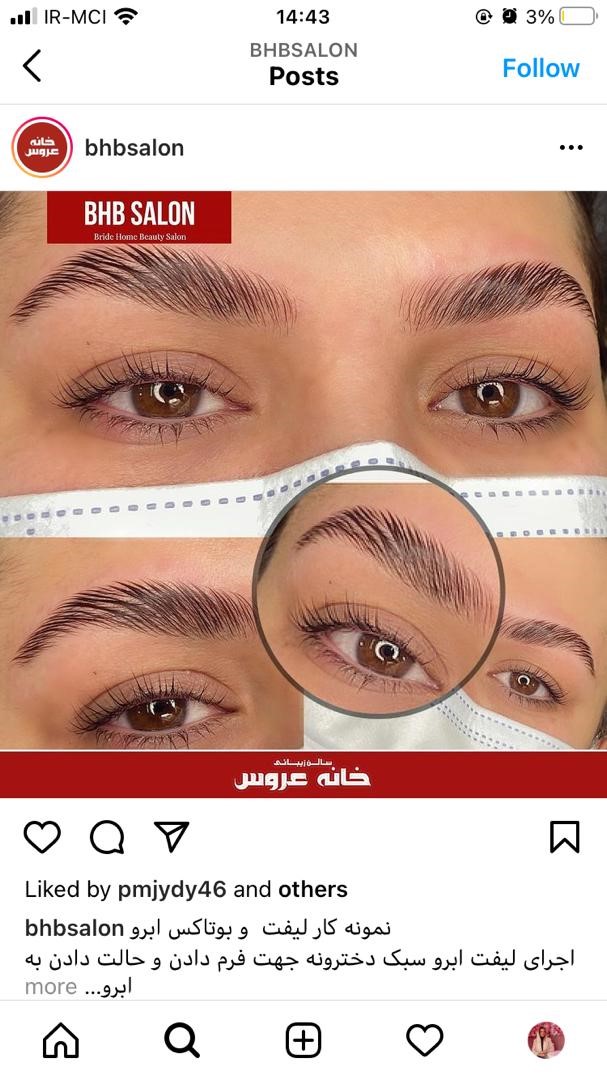Open the Activity heart tab
This screenshot has width=607, height=1080.
pyautogui.click(x=424, y=1040)
